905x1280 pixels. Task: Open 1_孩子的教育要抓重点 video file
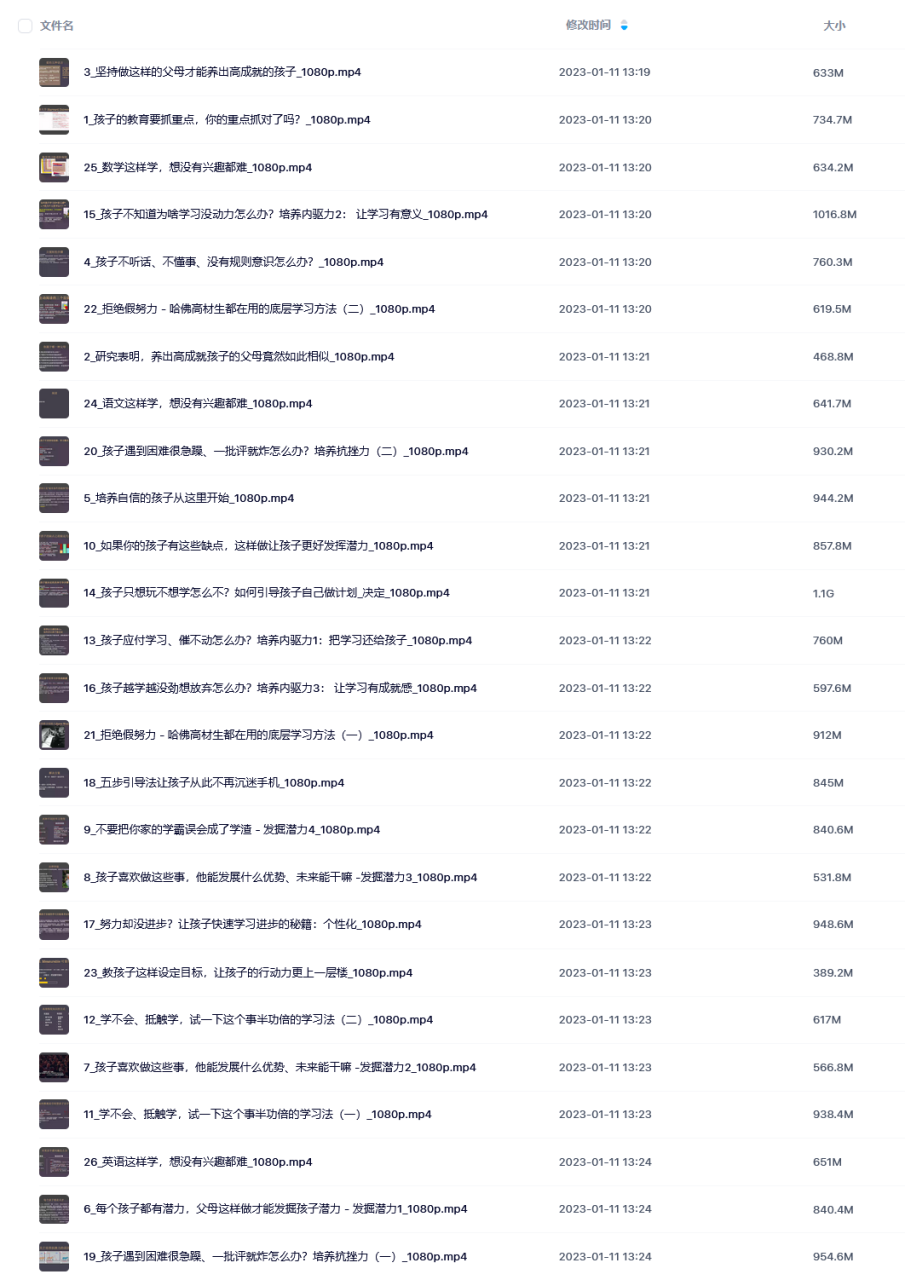[227, 120]
